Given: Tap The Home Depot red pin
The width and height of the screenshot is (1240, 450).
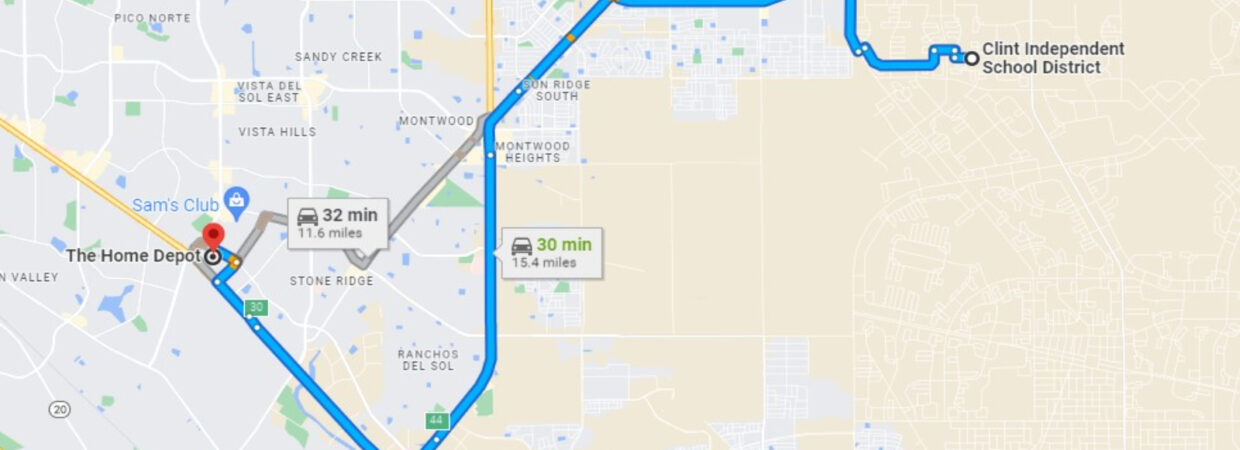Looking at the screenshot, I should [x=212, y=238].
